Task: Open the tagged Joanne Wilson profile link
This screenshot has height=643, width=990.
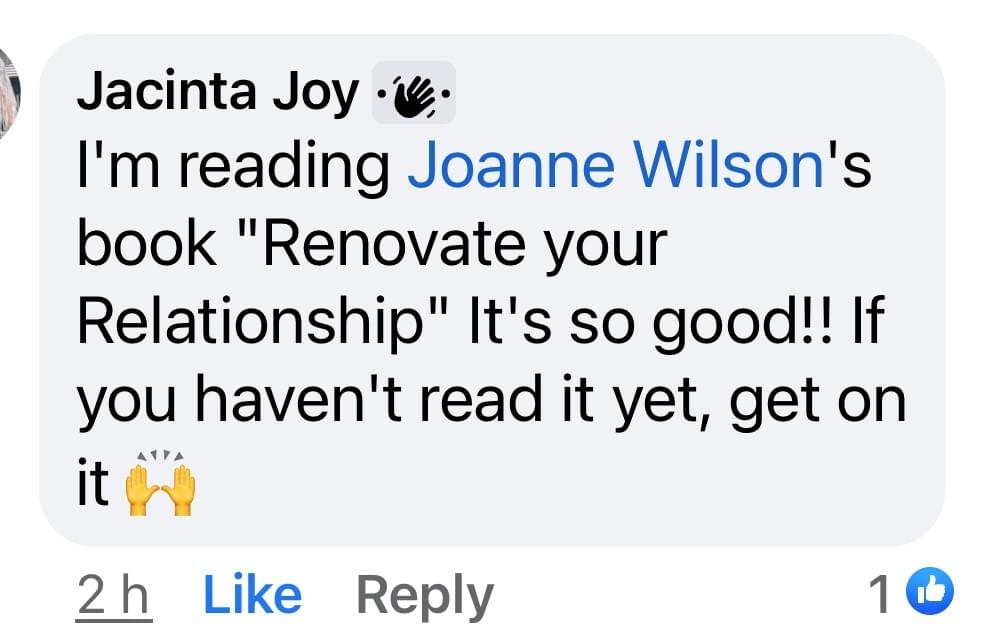Action: tap(614, 167)
